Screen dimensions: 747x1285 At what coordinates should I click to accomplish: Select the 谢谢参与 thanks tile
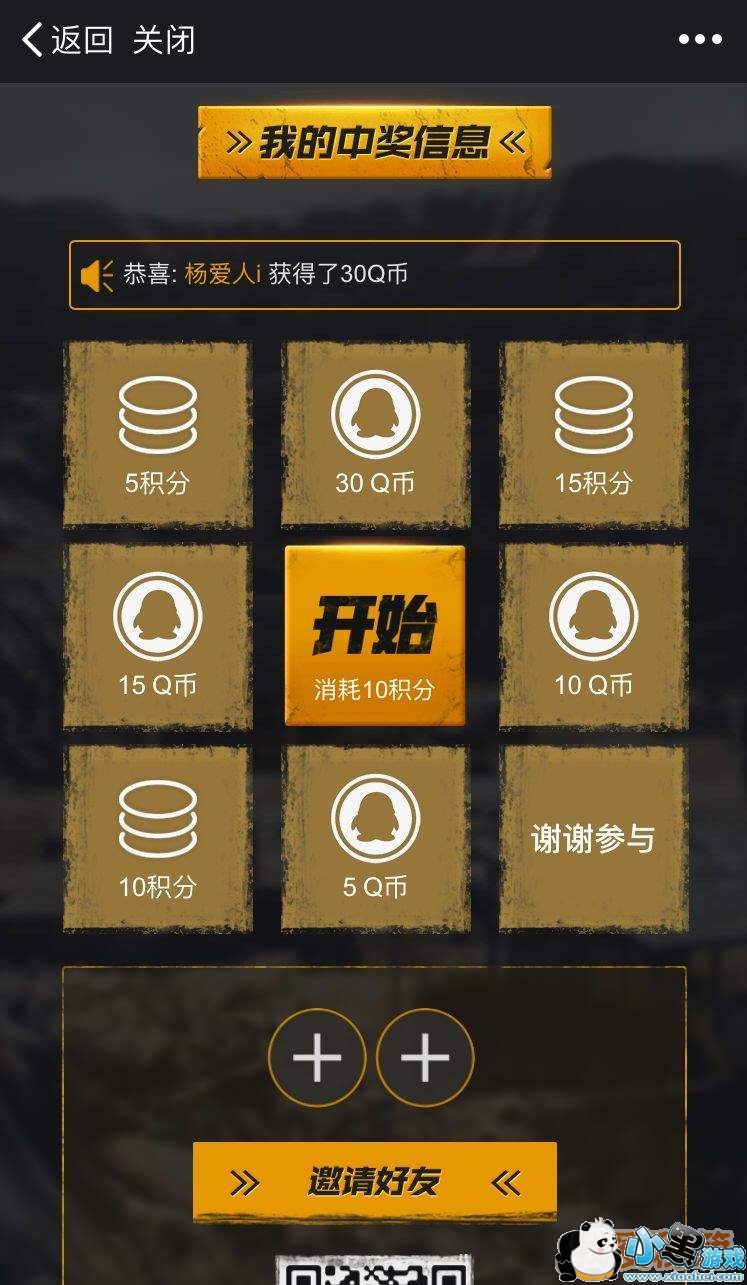tap(592, 841)
